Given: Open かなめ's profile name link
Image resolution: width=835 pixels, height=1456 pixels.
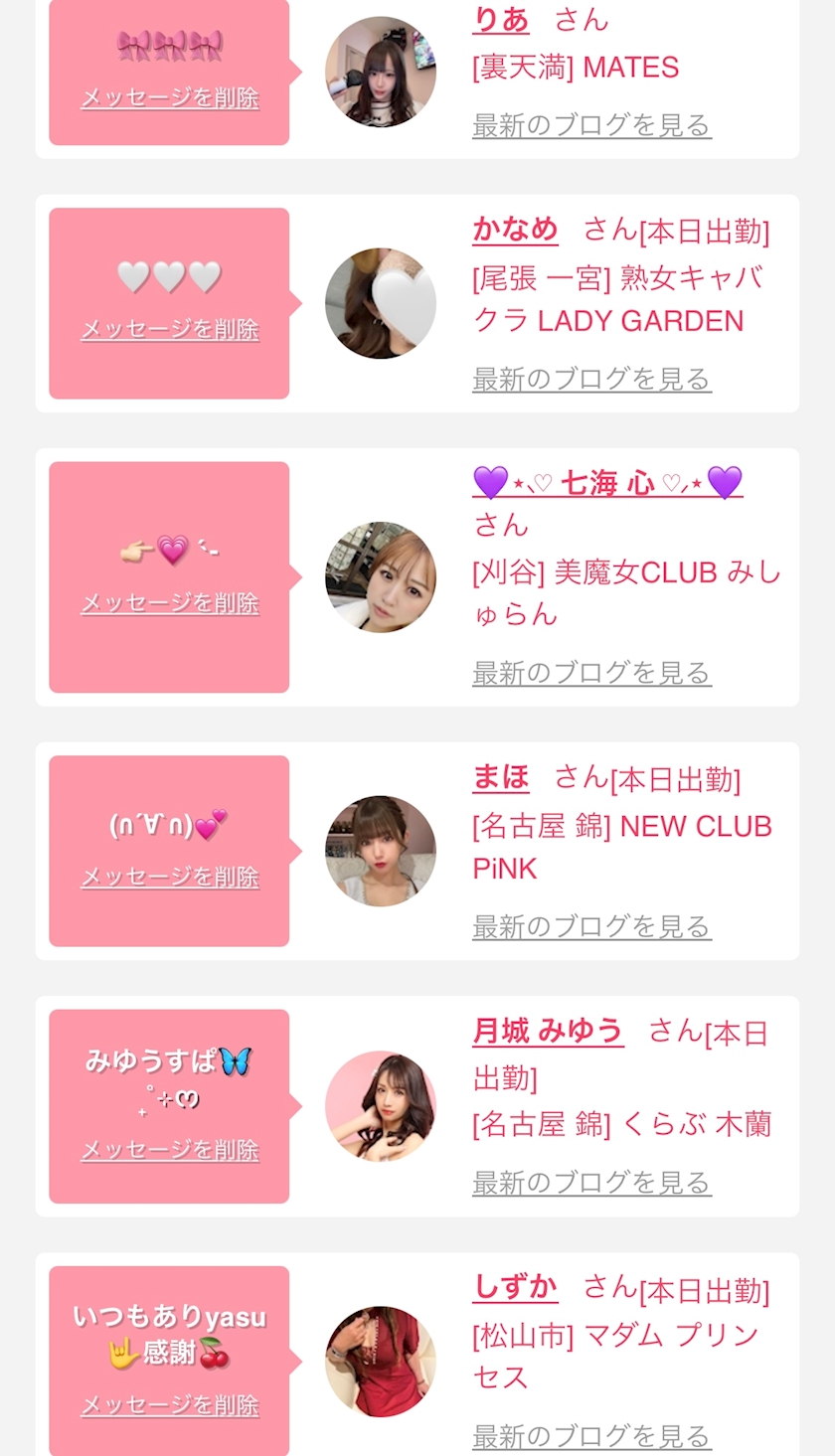Looking at the screenshot, I should [x=515, y=230].
